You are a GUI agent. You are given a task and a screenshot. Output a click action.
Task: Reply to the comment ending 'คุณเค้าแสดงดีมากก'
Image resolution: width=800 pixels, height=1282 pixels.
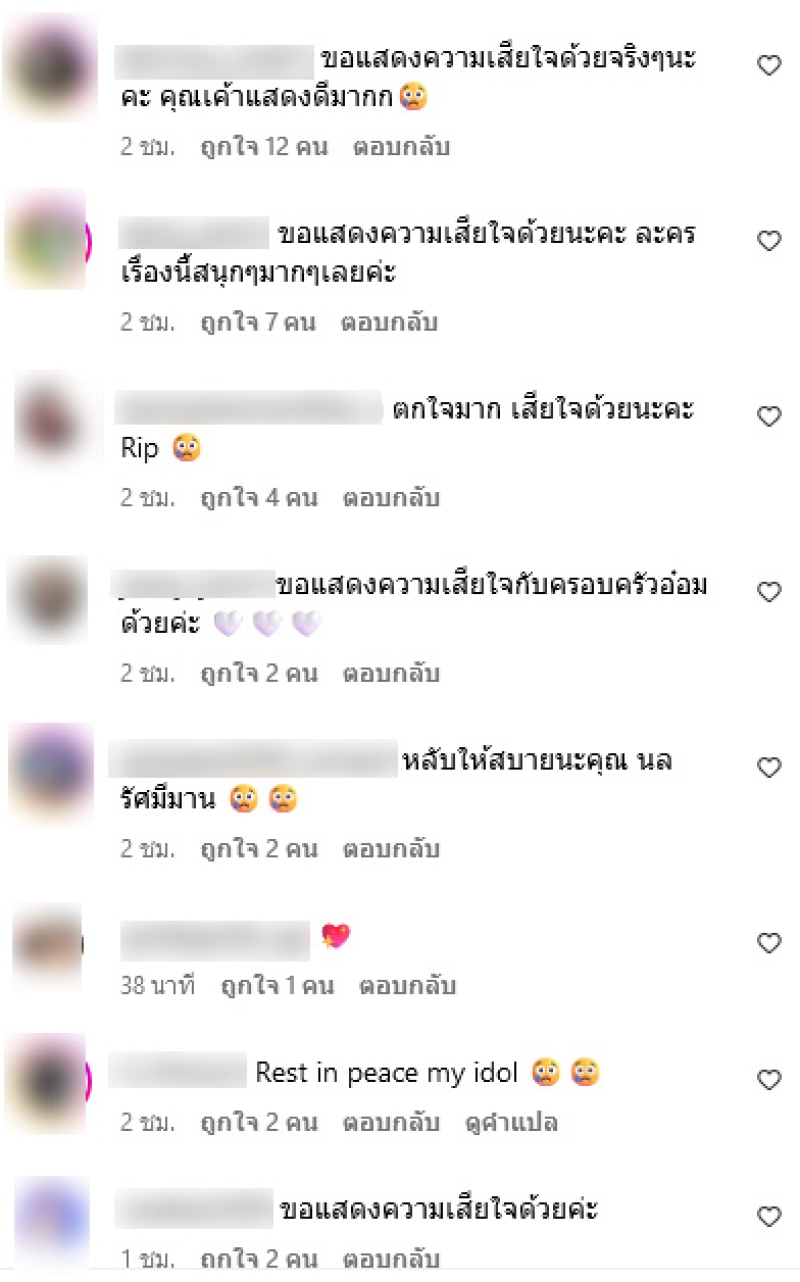(401, 147)
